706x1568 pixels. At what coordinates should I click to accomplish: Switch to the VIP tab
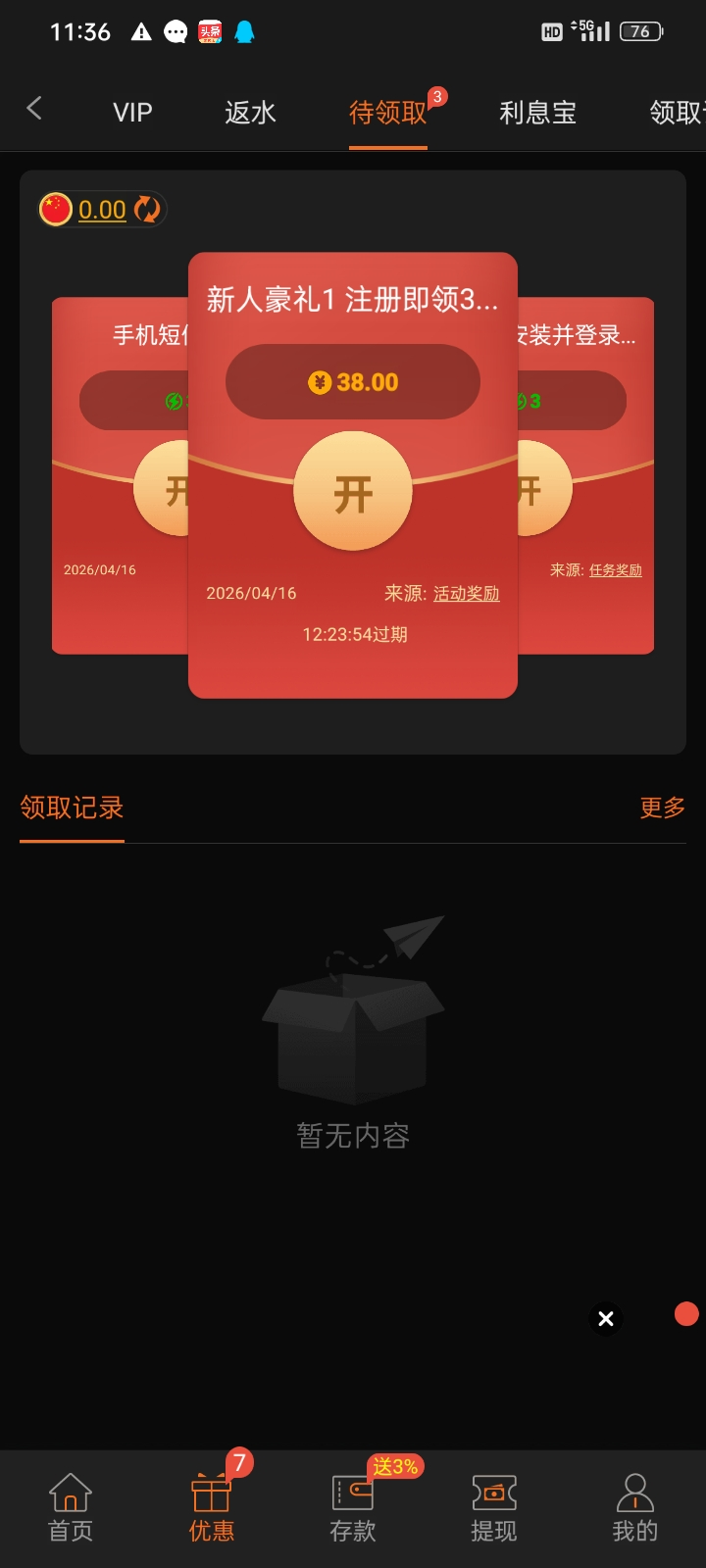point(132,113)
